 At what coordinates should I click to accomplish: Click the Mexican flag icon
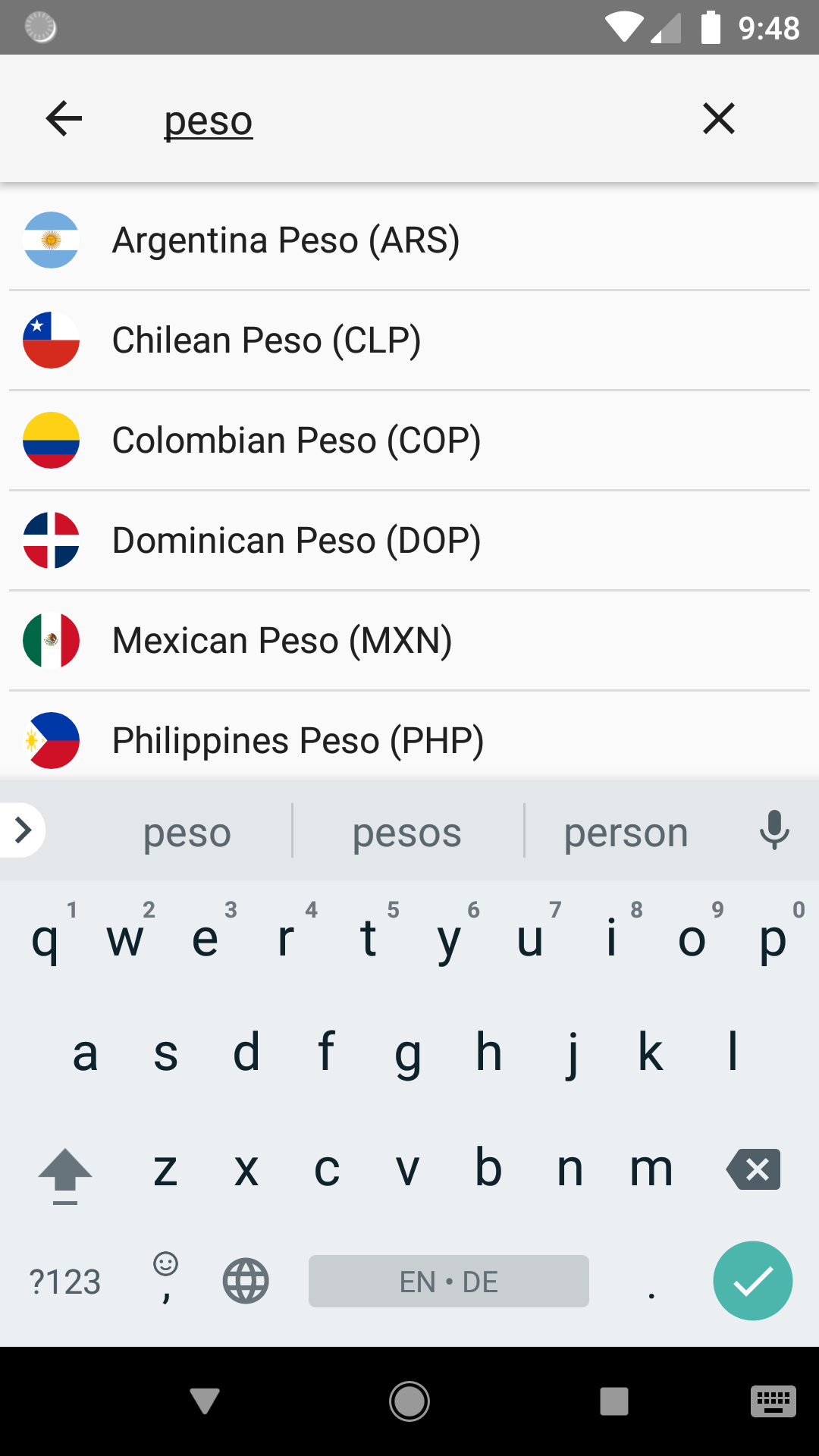(x=51, y=640)
